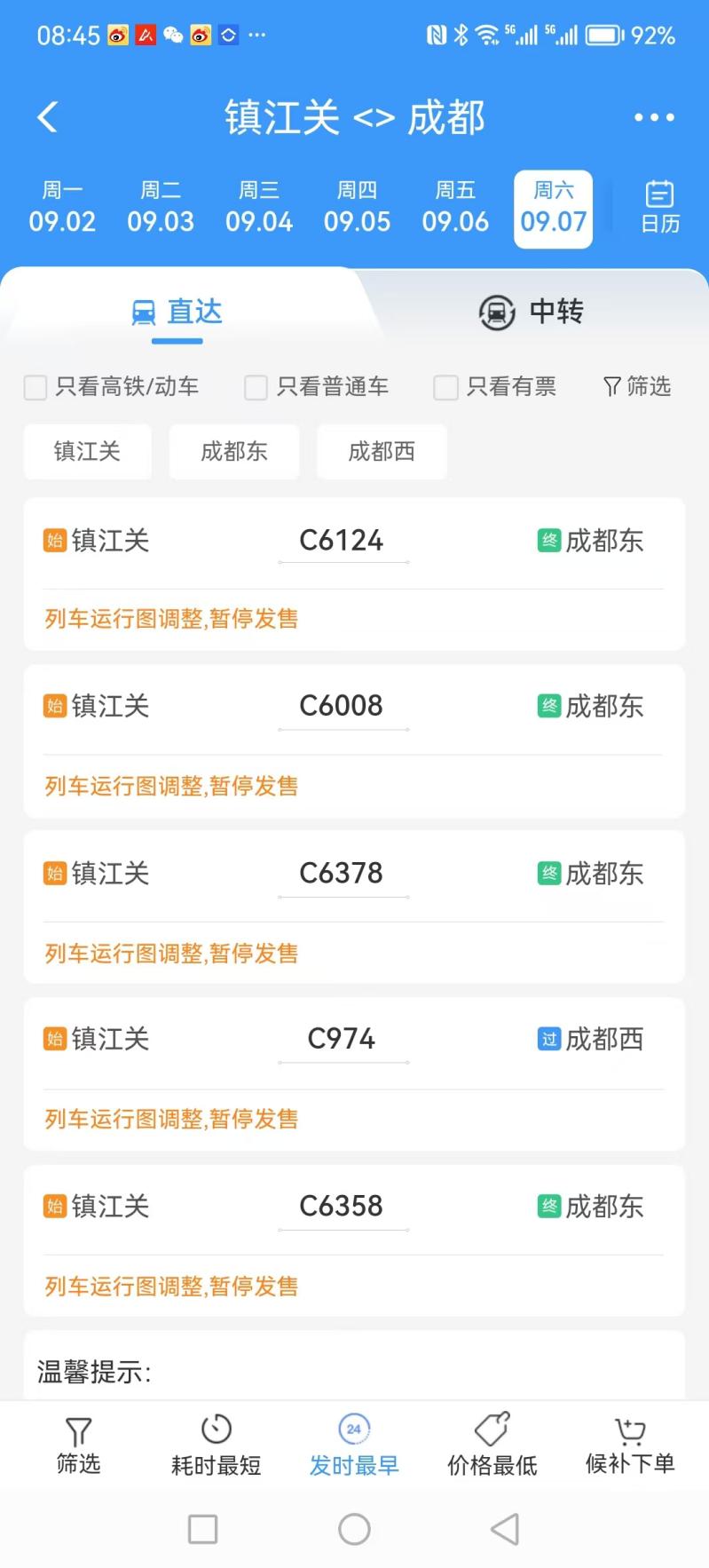This screenshot has width=709, height=1568.
Task: Select the 镇江关 station chip
Action: click(87, 451)
